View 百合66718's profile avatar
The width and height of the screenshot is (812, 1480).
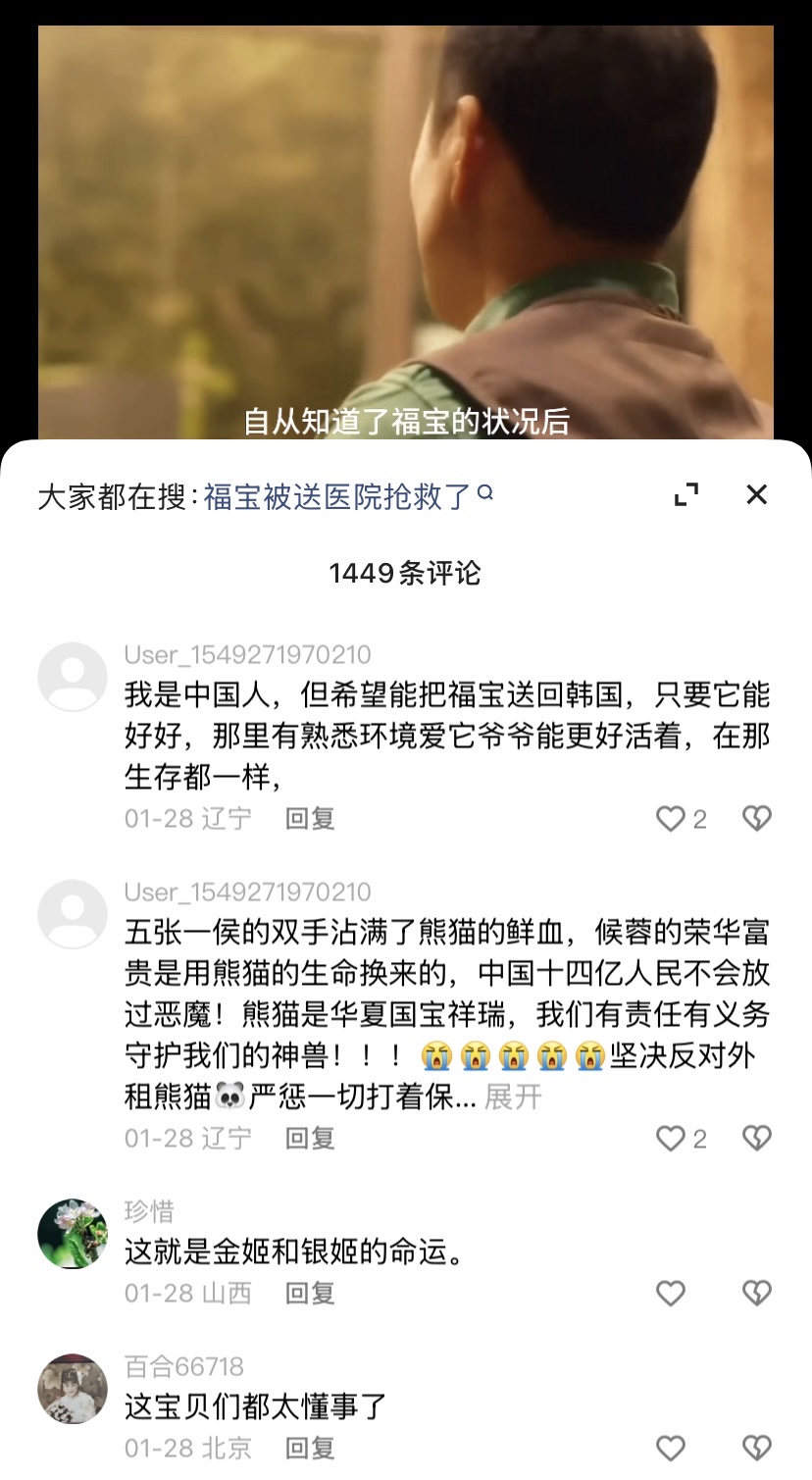click(73, 1389)
